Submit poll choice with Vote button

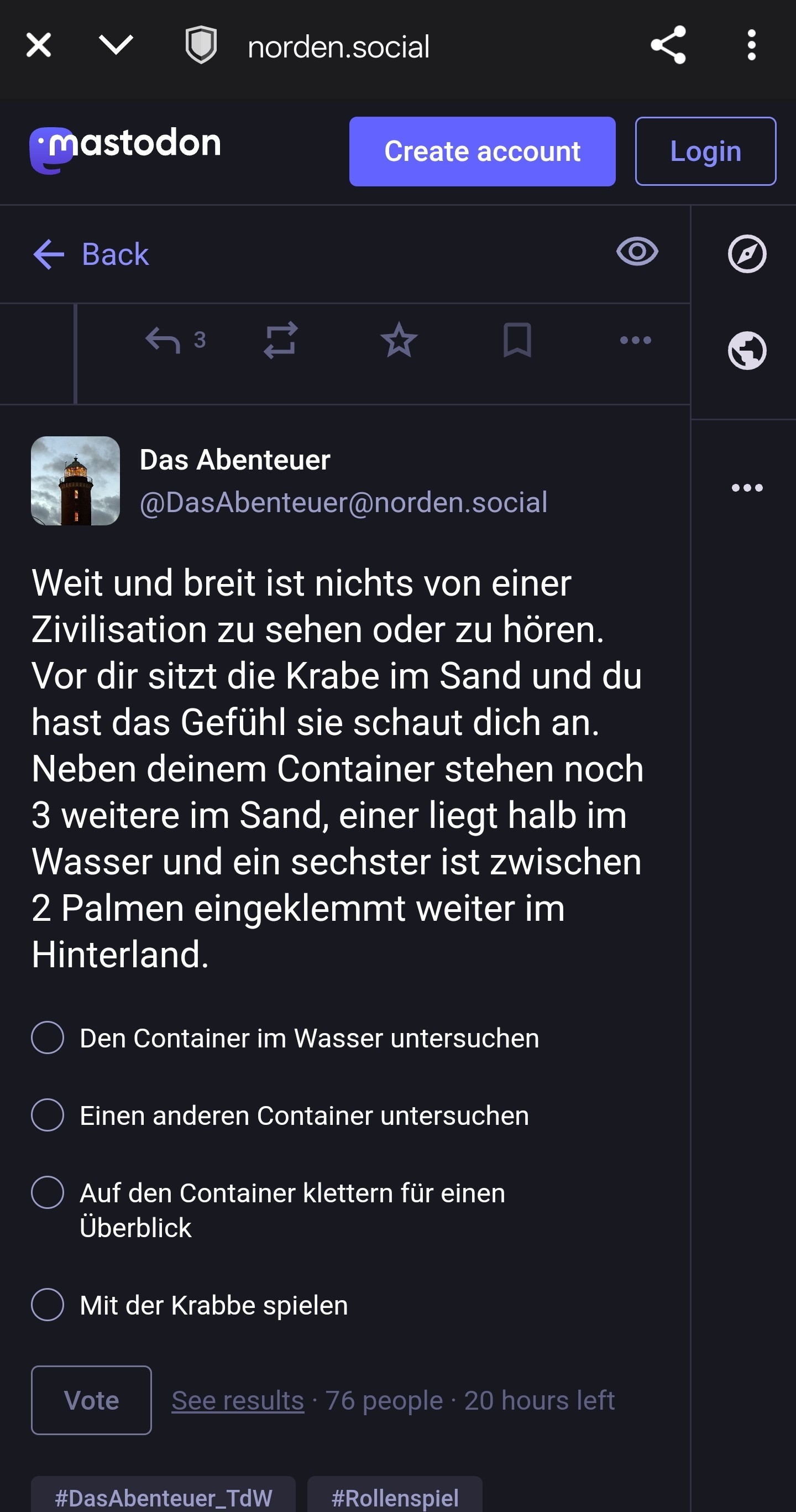click(x=92, y=1400)
